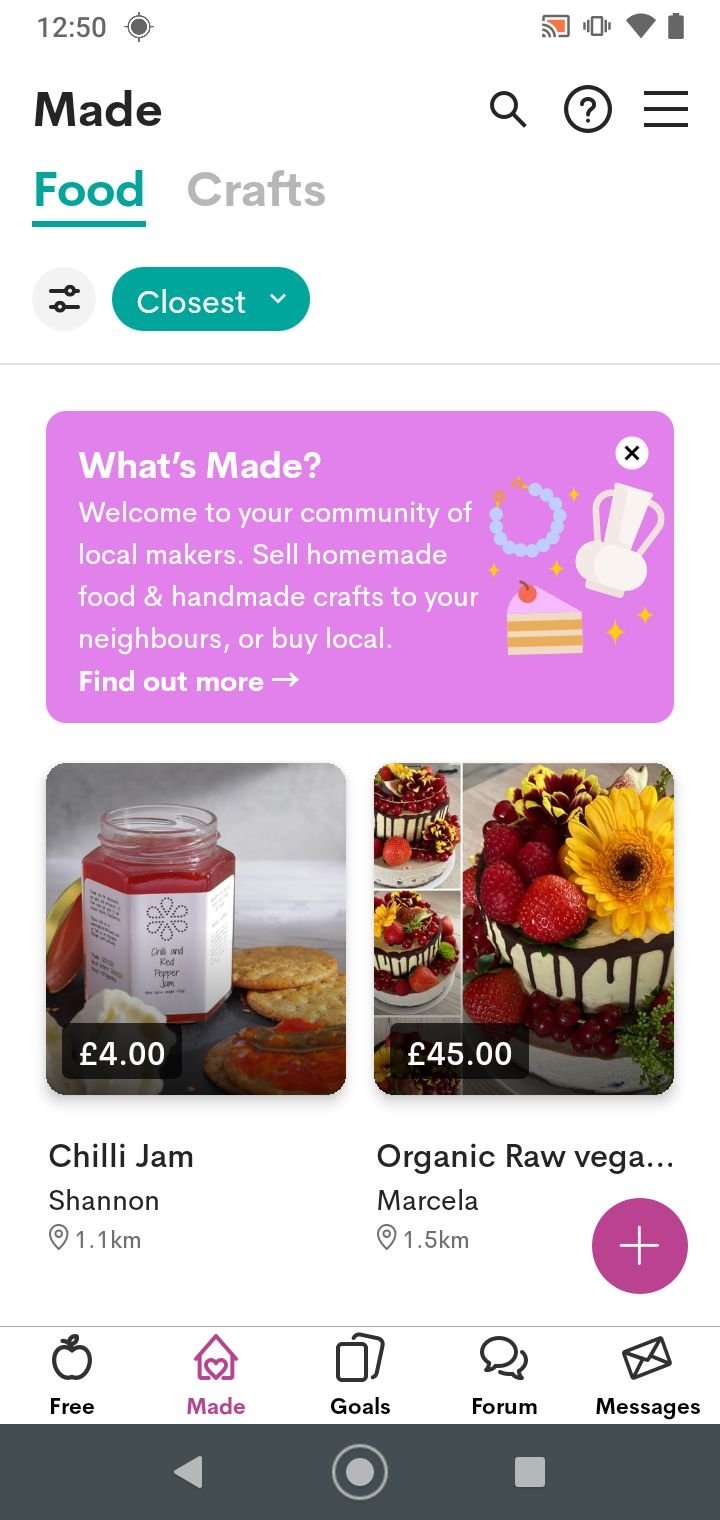Tap the system back button
This screenshot has height=1520, width=720.
tap(188, 1472)
